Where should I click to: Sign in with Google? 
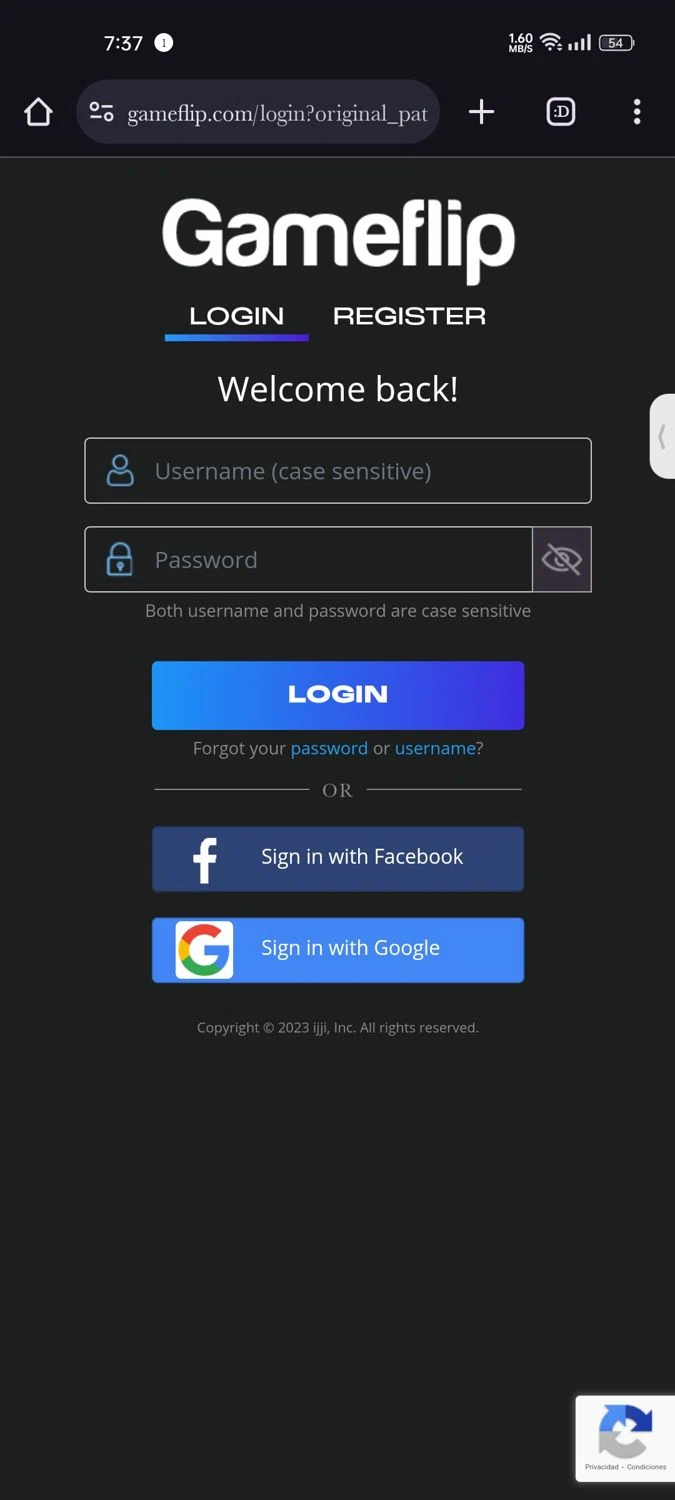(338, 949)
